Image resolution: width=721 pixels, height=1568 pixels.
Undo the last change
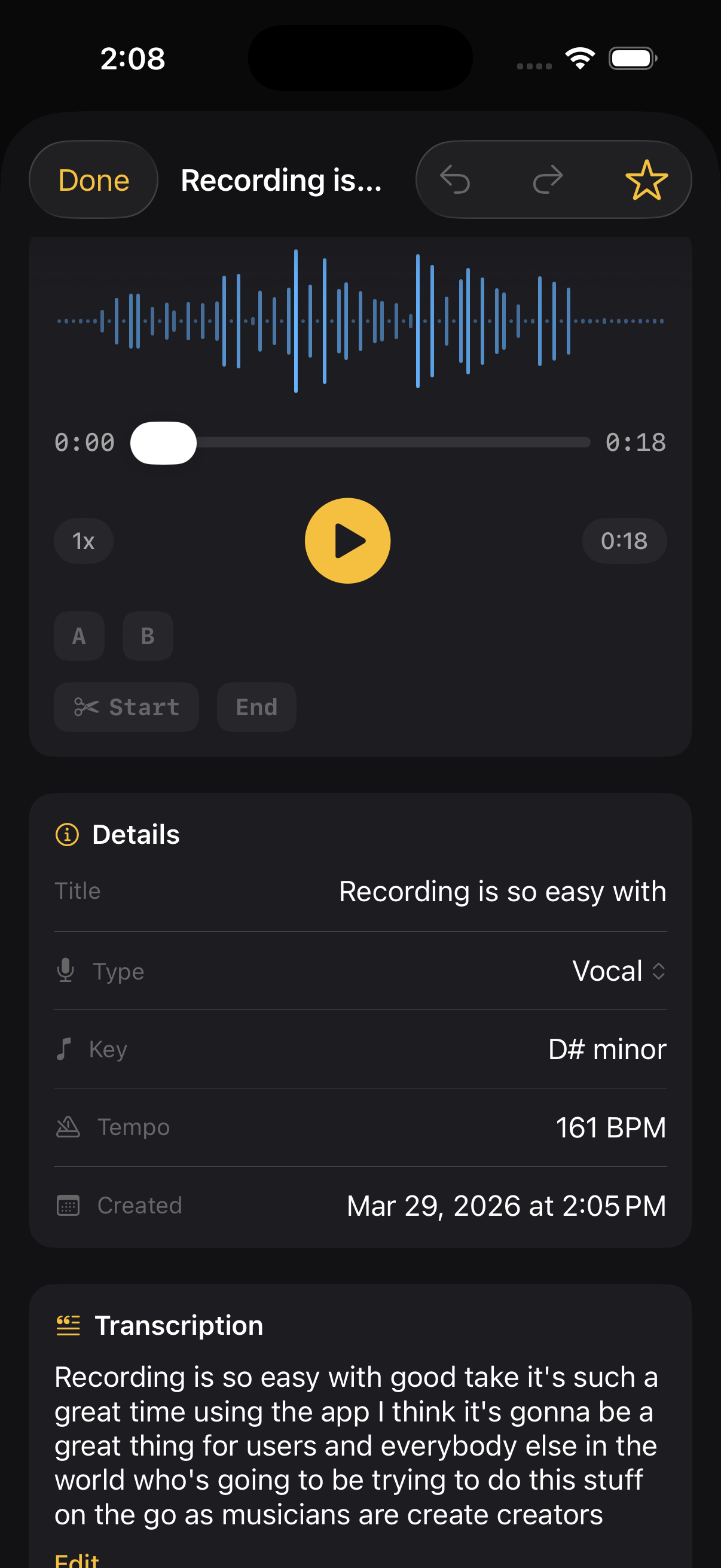455,180
